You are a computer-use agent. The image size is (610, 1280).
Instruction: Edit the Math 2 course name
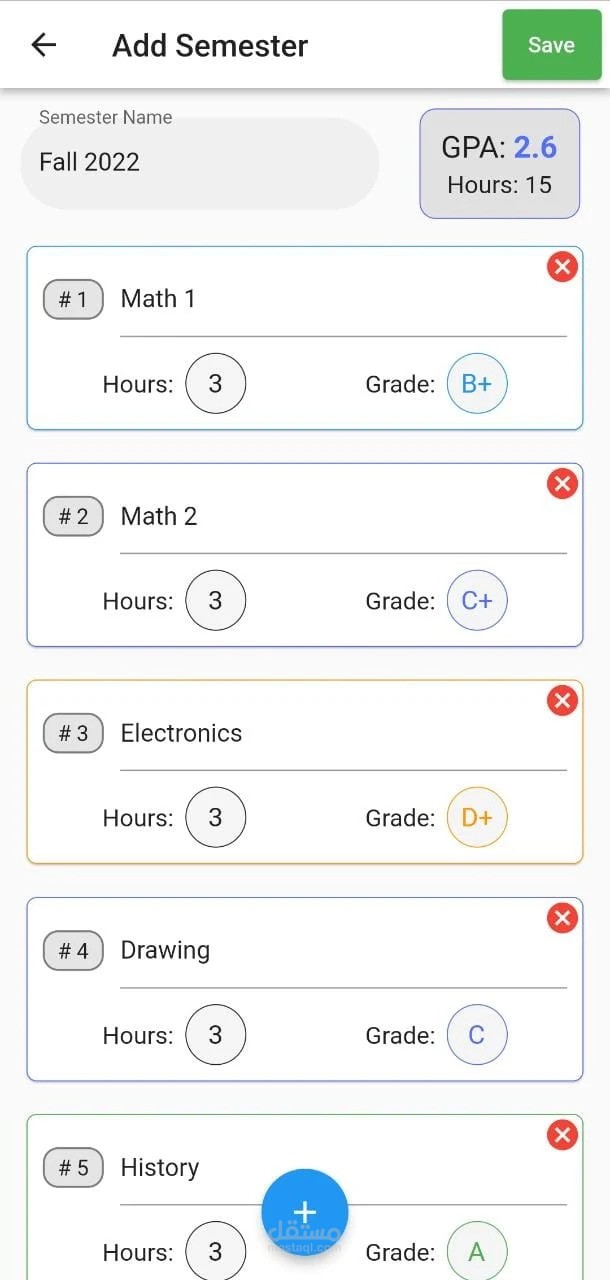point(342,516)
